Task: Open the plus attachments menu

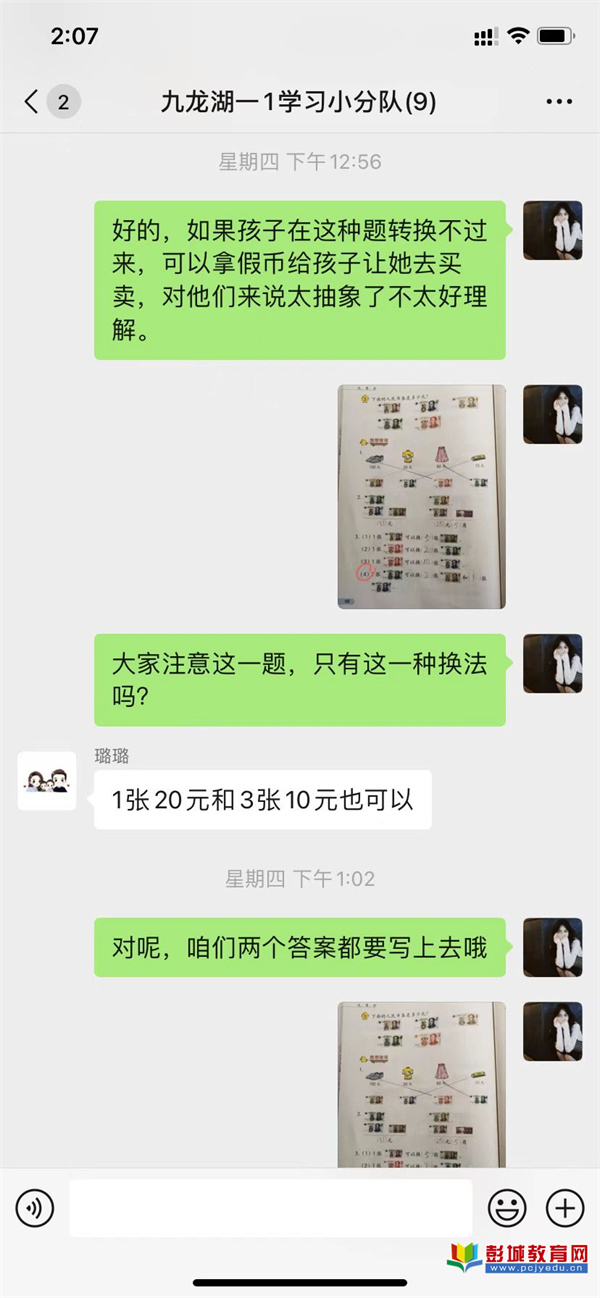Action: pos(564,1208)
